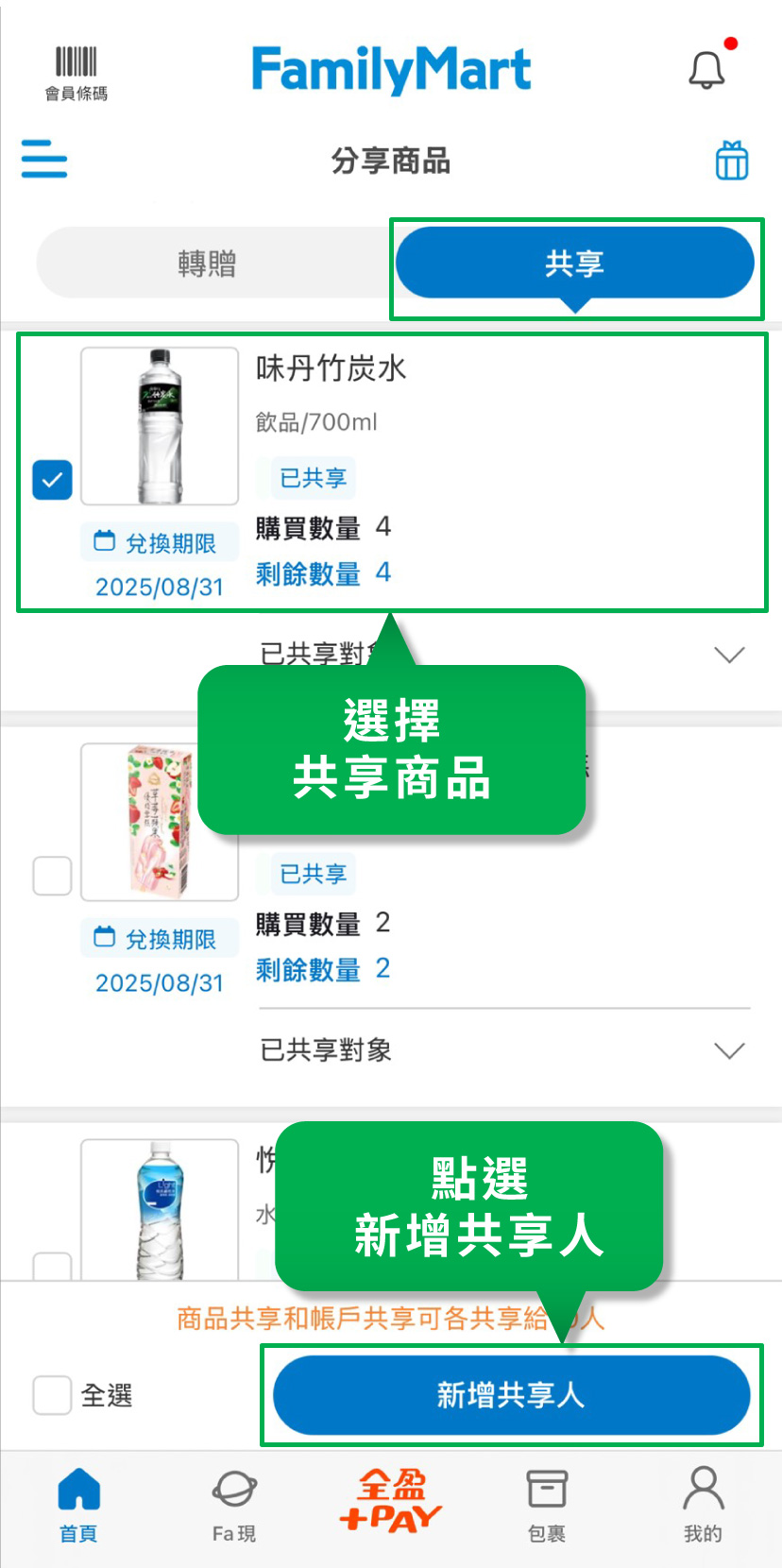Viewport: 782px width, 1568px height.
Task: Open the Fa現 tab
Action: point(234,1506)
